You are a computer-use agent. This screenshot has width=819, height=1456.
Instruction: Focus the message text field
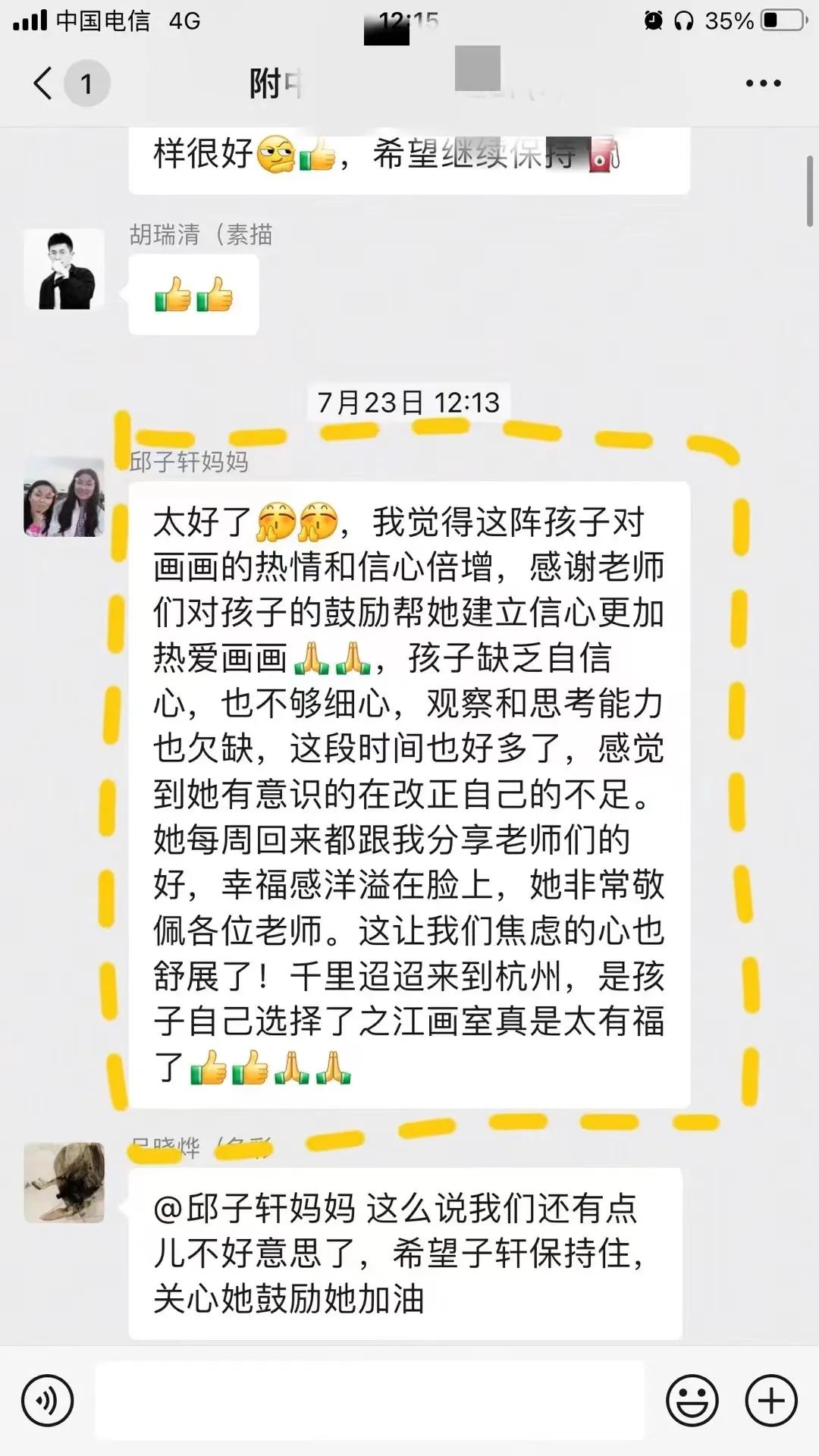370,1401
